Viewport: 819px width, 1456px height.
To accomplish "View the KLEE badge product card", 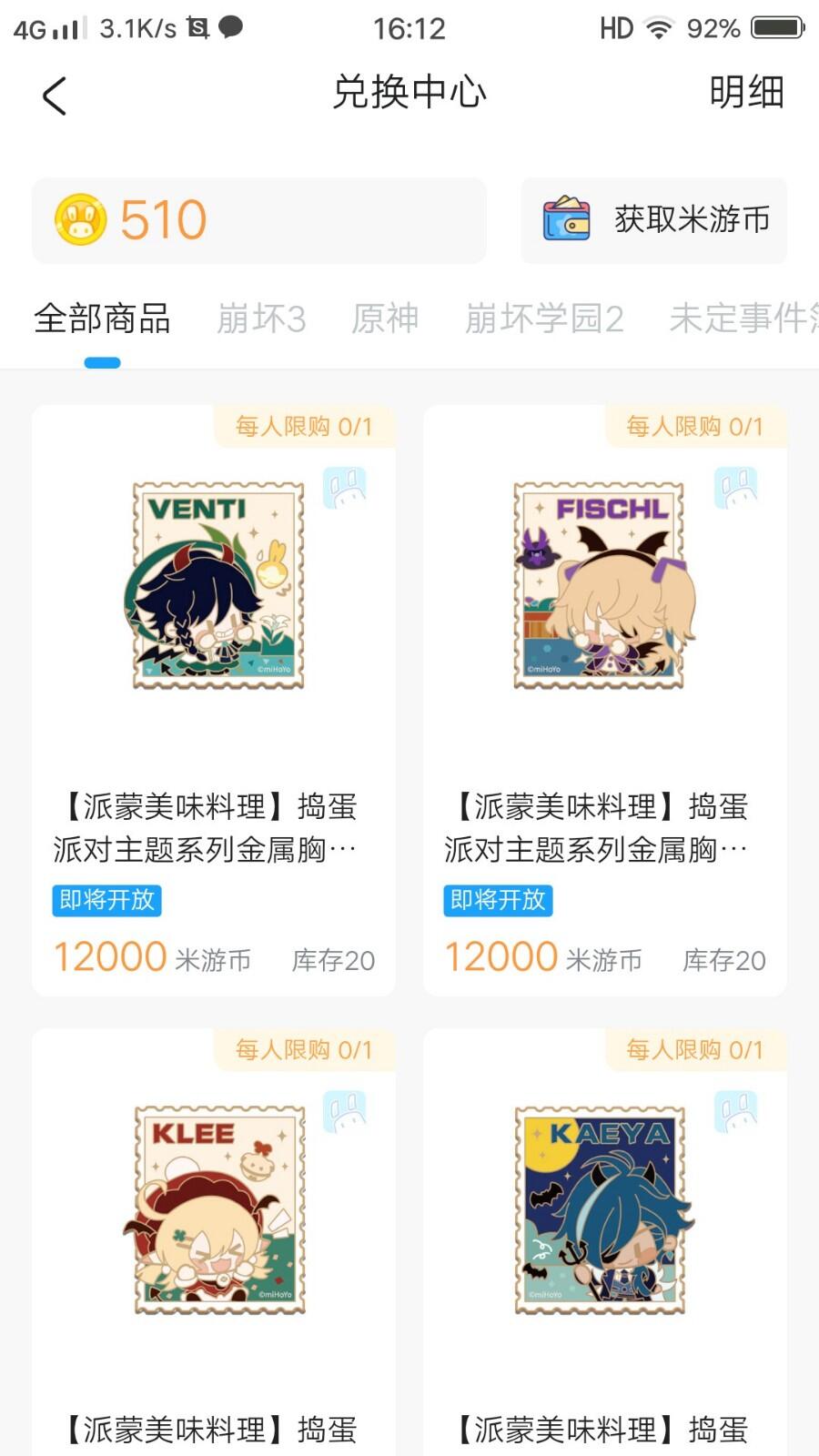I will click(x=214, y=1242).
